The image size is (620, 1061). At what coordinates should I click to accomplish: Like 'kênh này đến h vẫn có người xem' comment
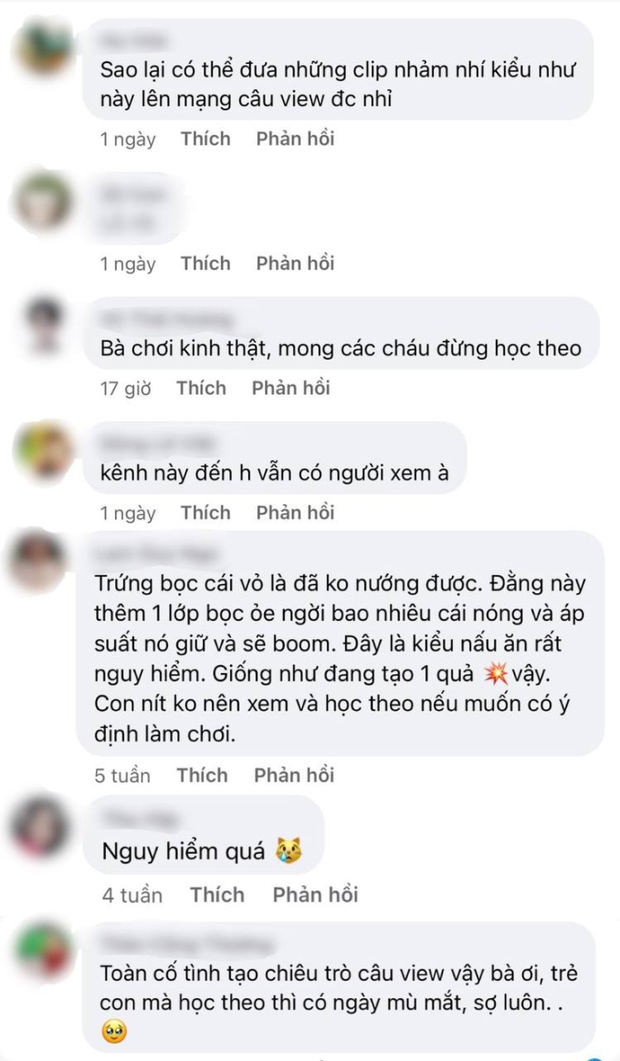[205, 513]
